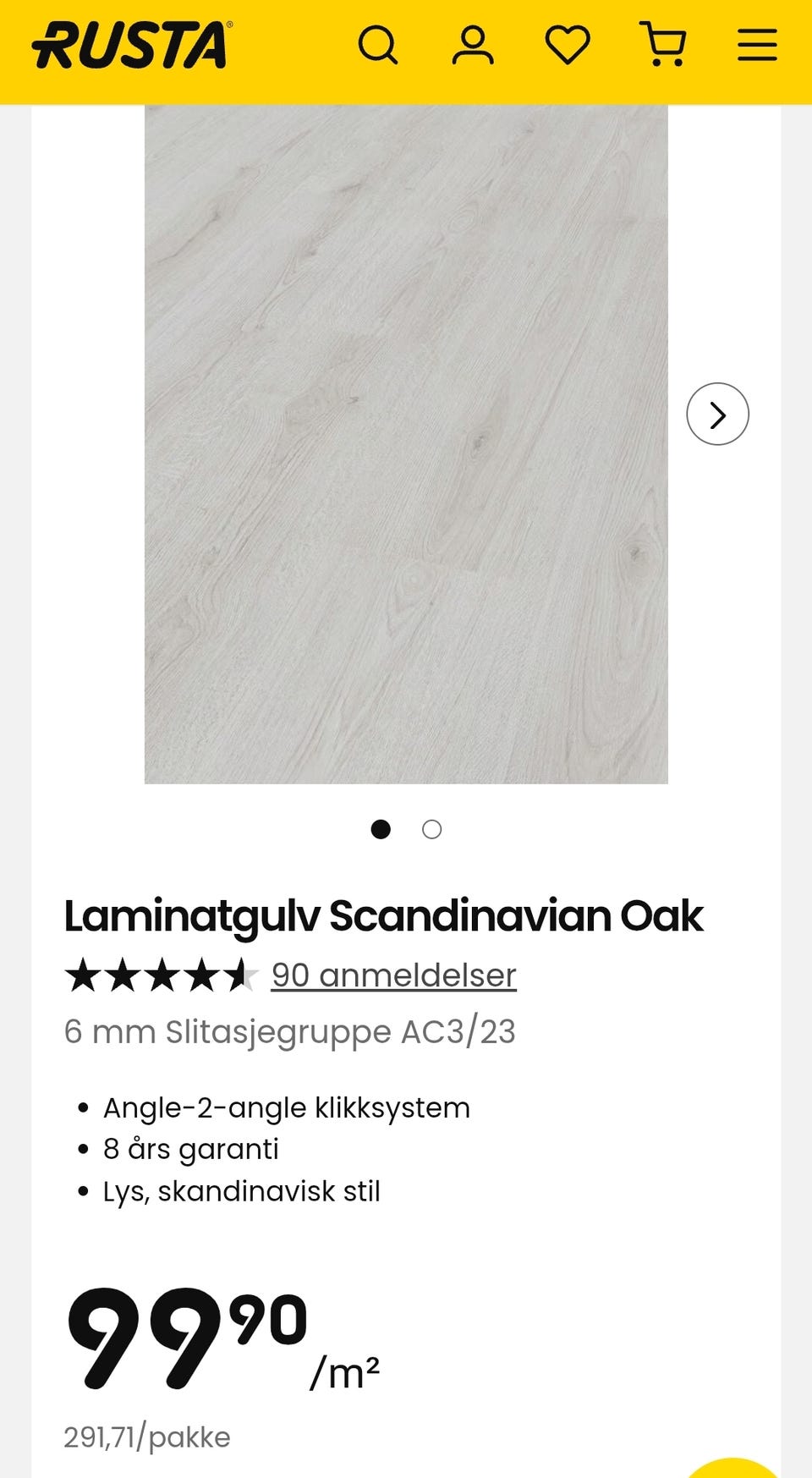The height and width of the screenshot is (1478, 812).
Task: Open the laminate floor product image
Action: (406, 444)
